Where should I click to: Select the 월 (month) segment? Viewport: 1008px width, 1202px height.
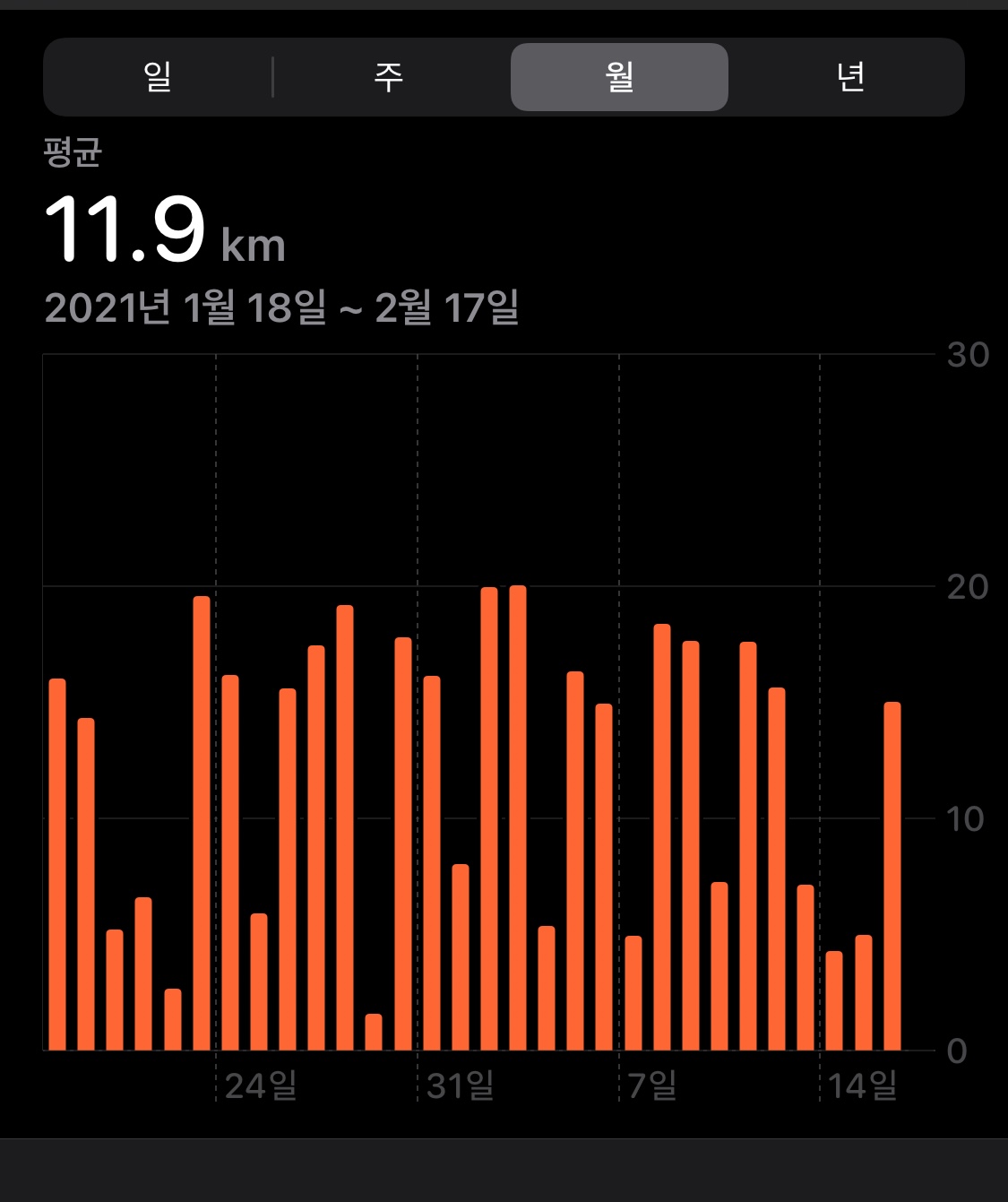click(619, 77)
